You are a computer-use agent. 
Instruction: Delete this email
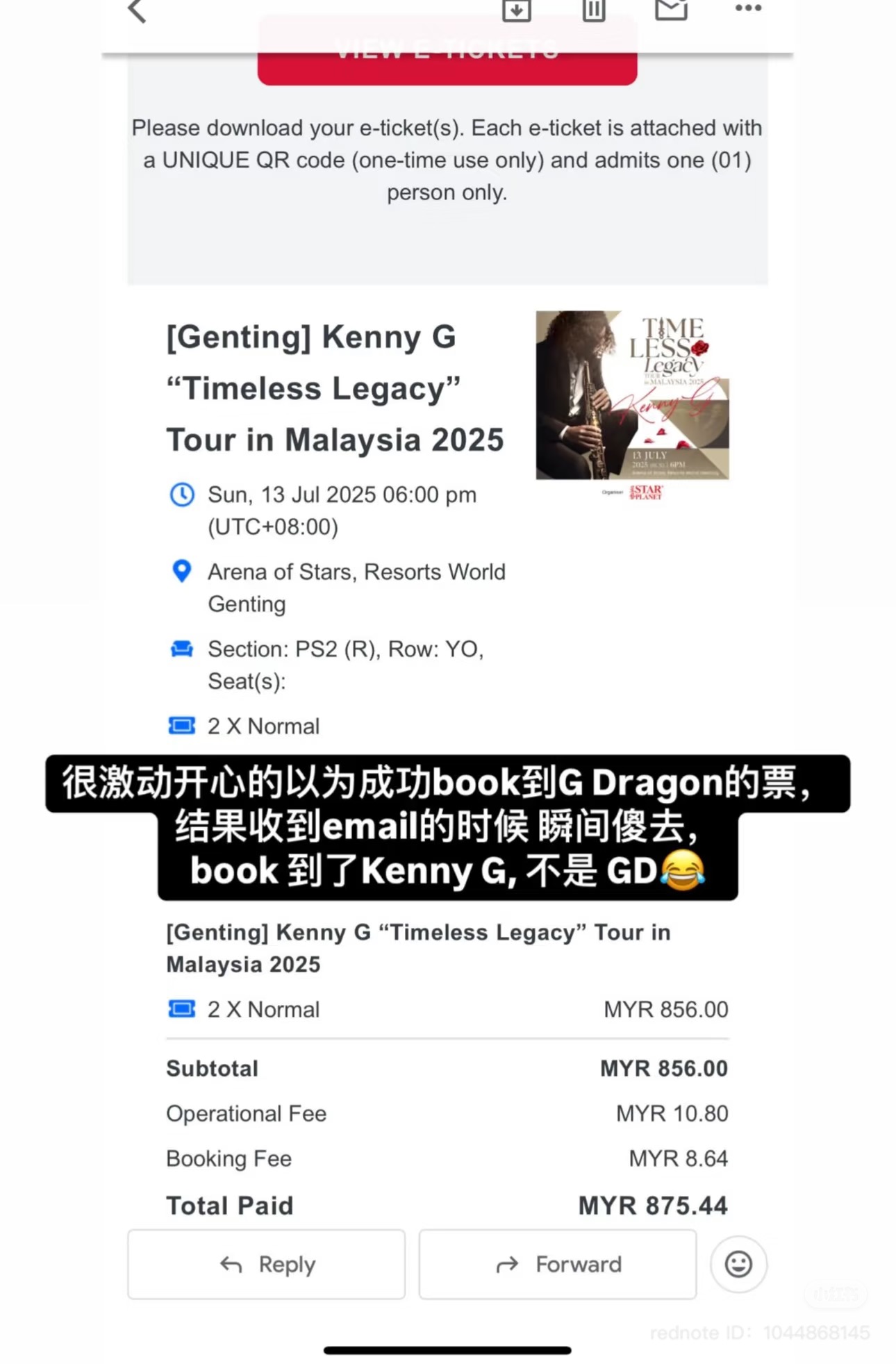pyautogui.click(x=593, y=10)
